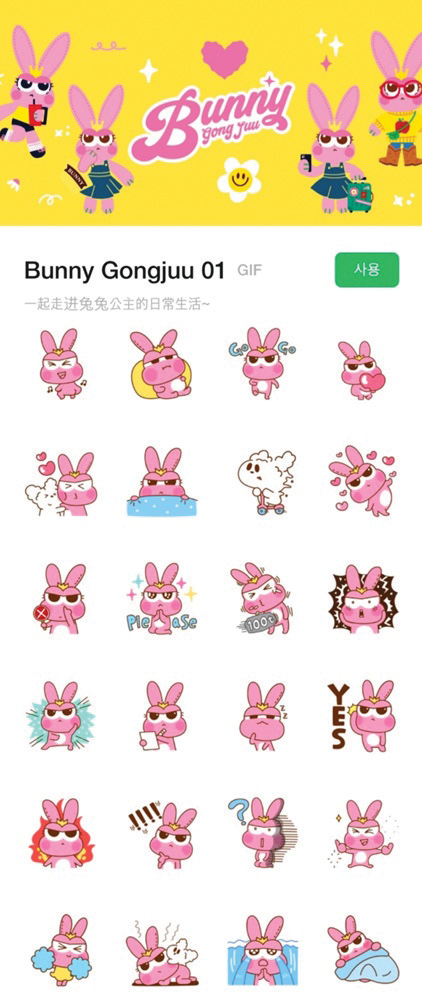The image size is (422, 1000).
Task: Preview the cheerleader pom-pom bunny sticker
Action: [x=61, y=950]
